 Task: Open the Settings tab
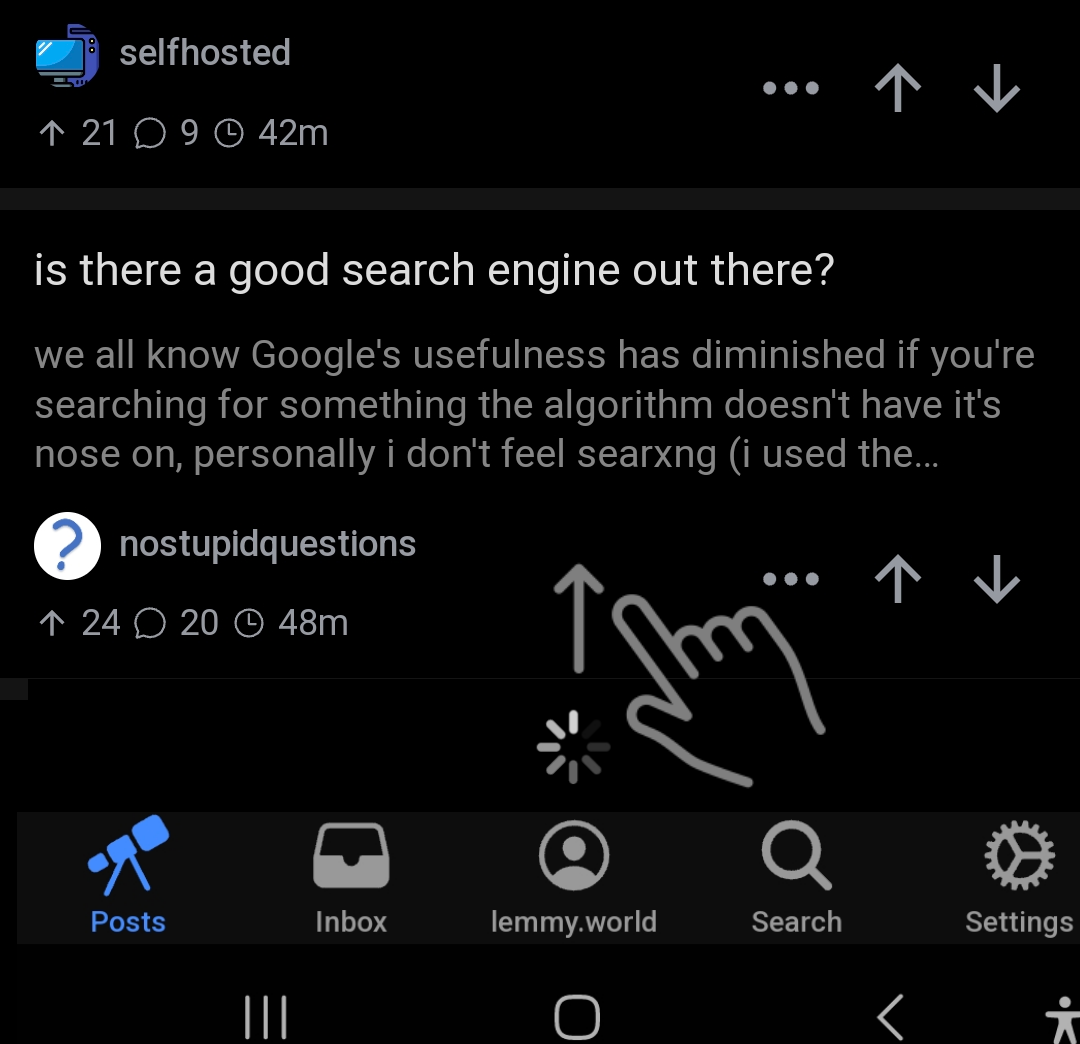[1018, 877]
